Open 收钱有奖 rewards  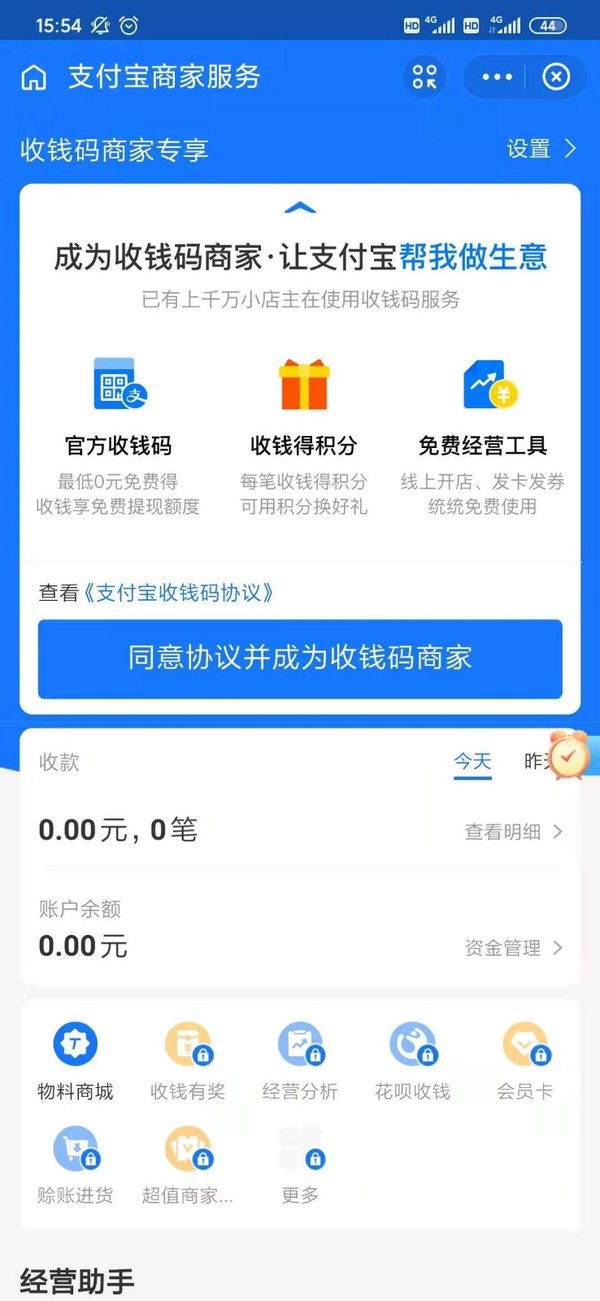click(x=188, y=1060)
